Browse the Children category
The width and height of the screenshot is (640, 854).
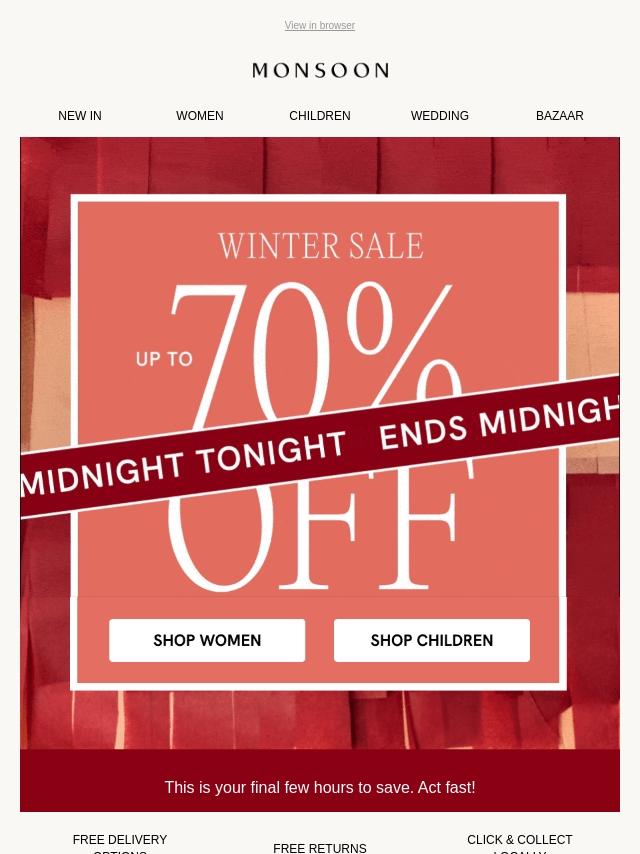320,115
